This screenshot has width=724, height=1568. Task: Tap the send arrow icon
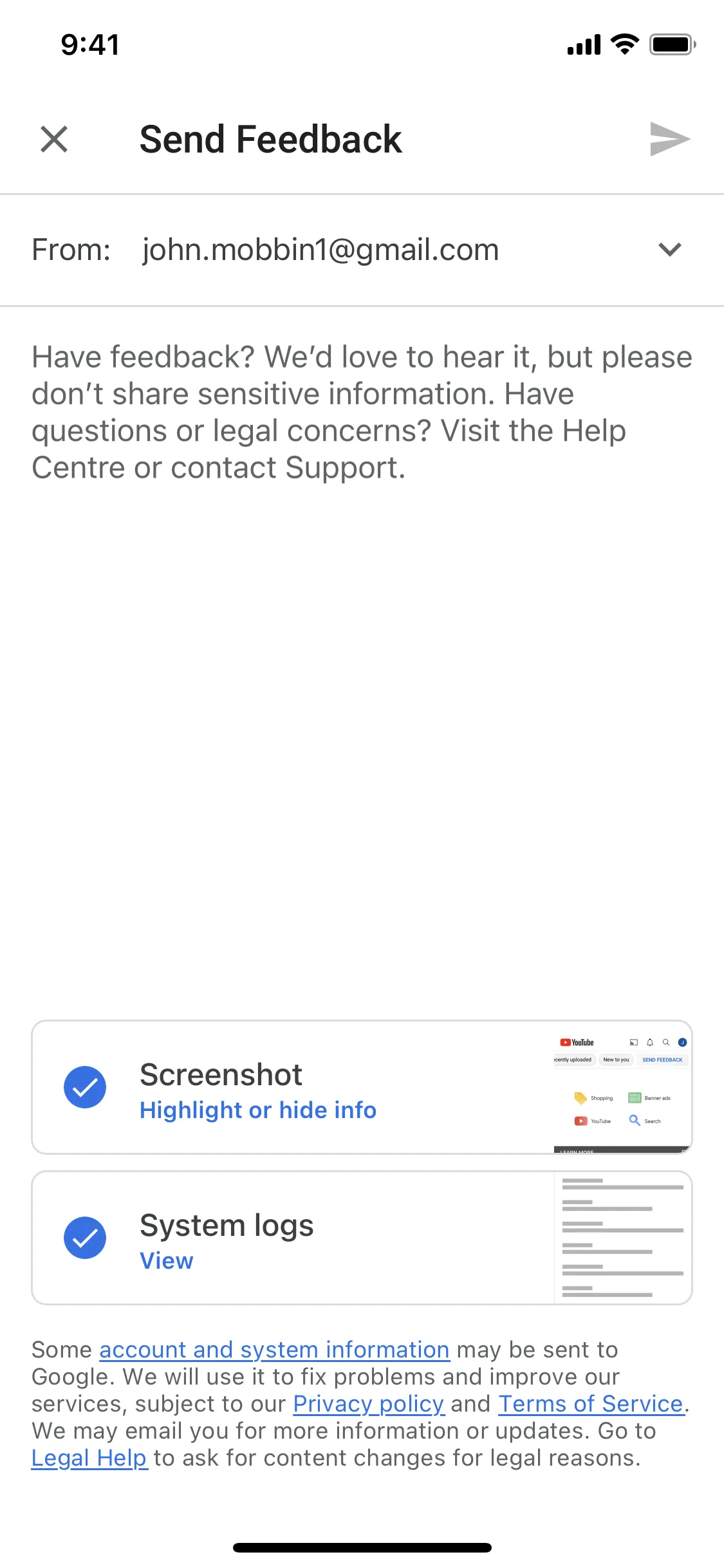669,139
